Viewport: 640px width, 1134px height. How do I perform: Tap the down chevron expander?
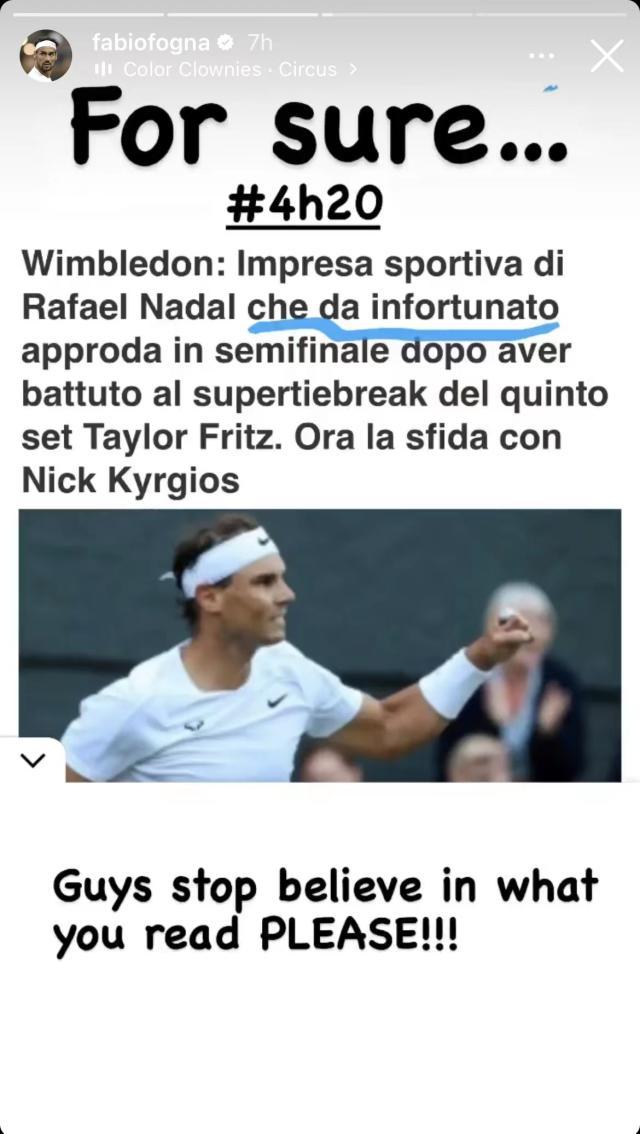click(33, 760)
